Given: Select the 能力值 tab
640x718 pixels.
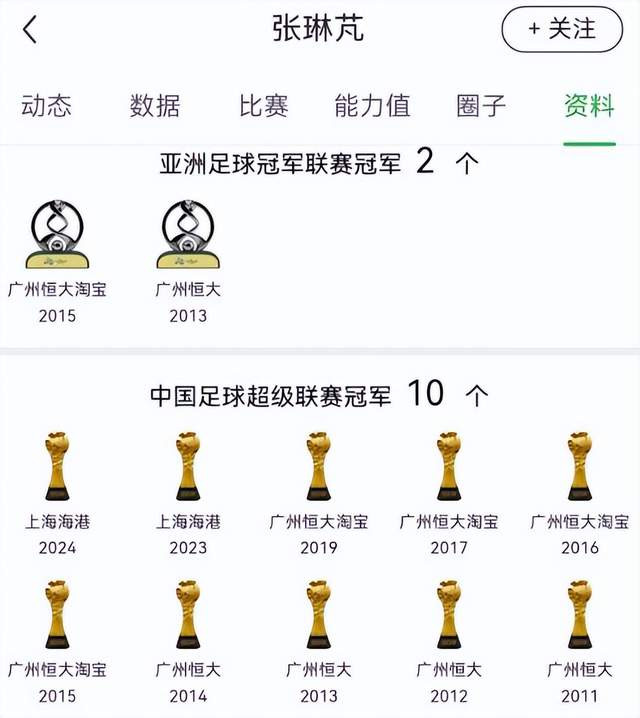Looking at the screenshot, I should (x=372, y=106).
